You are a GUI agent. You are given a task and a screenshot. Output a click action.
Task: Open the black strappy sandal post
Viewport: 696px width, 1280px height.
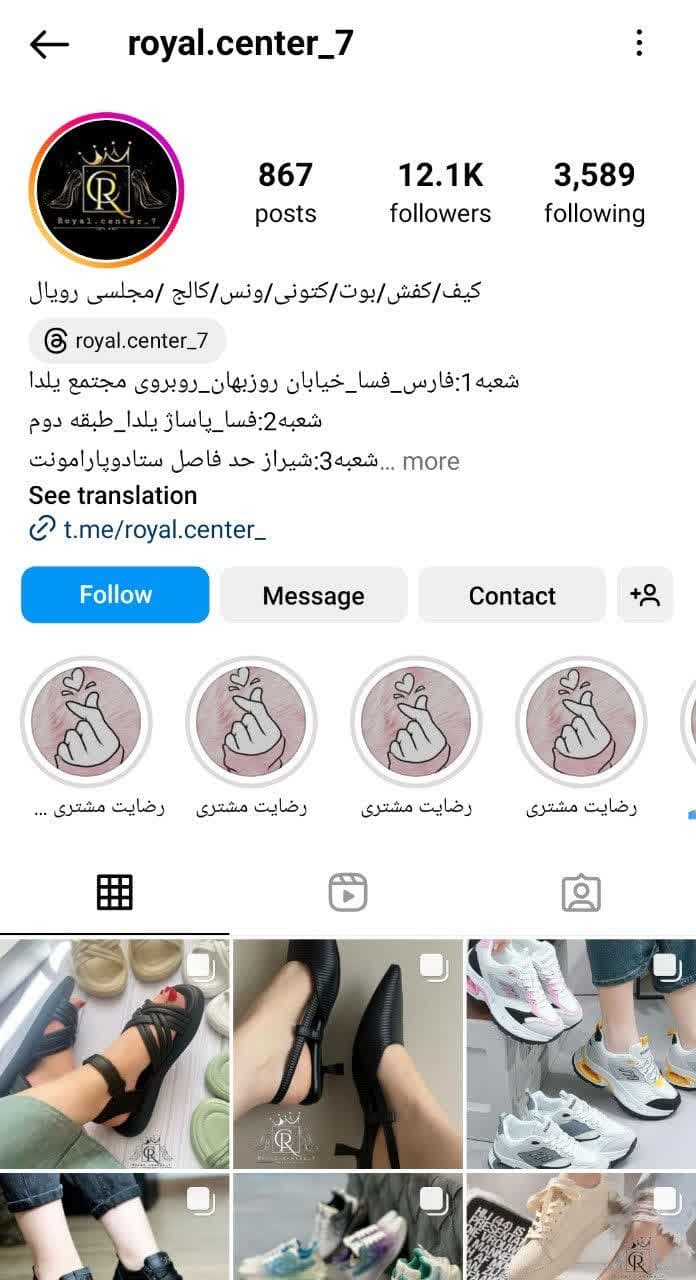click(115, 1054)
